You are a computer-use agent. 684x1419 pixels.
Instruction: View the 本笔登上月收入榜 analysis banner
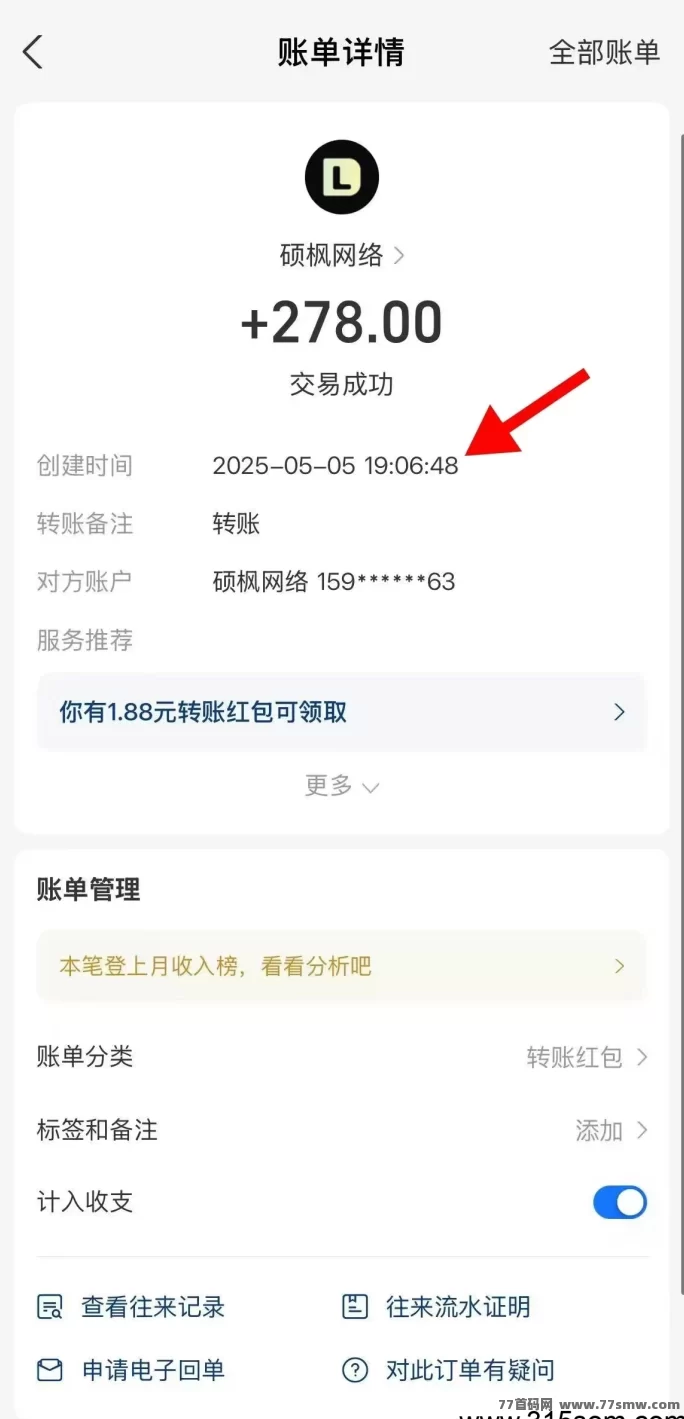[x=341, y=966]
